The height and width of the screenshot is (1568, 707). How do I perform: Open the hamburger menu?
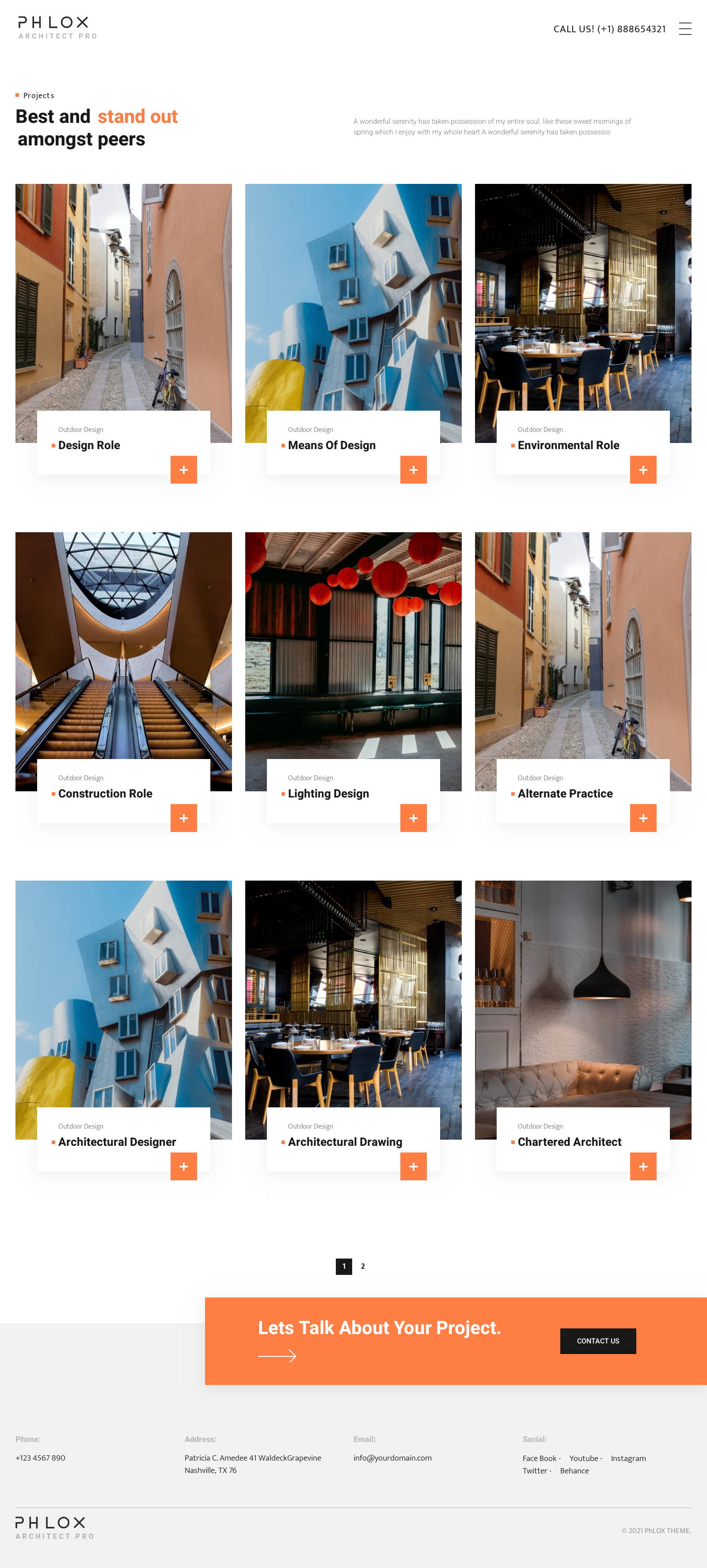(x=684, y=29)
